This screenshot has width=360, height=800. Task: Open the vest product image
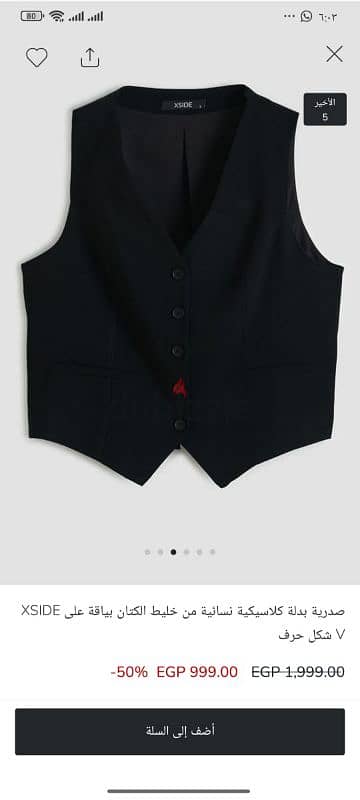click(x=182, y=286)
